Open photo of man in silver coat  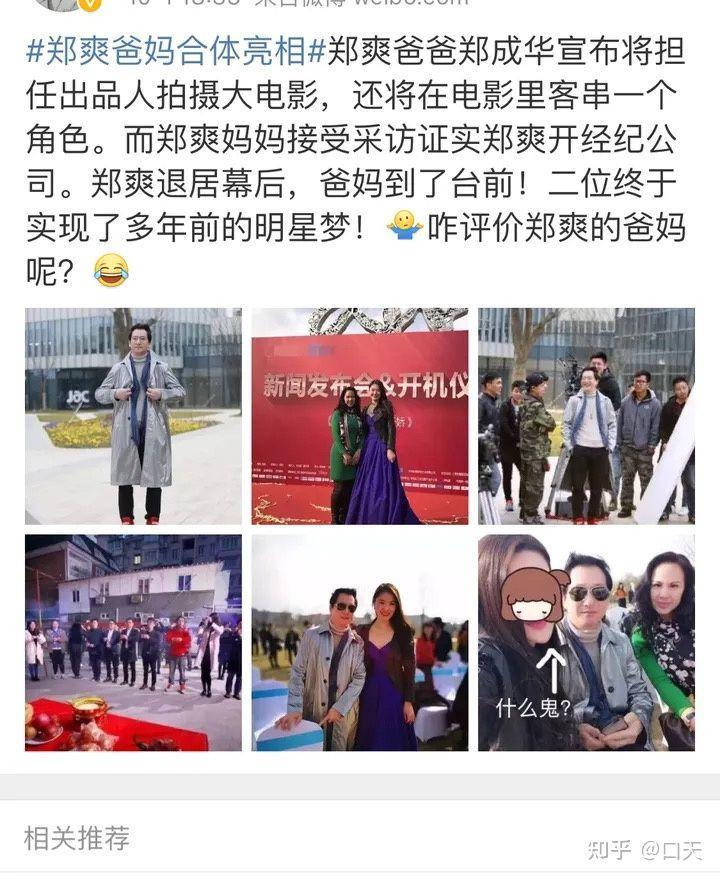pyautogui.click(x=133, y=416)
